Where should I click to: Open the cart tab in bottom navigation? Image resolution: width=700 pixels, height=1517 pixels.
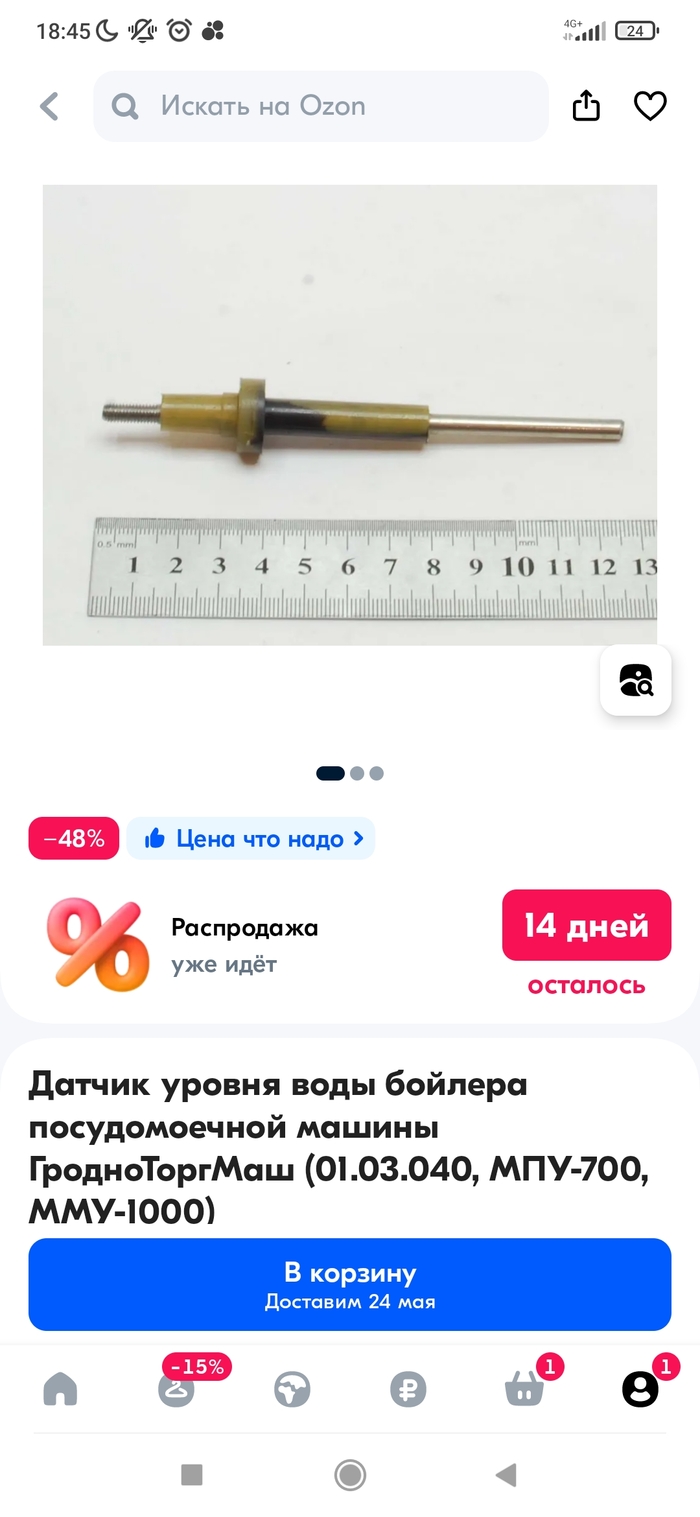[x=524, y=1389]
